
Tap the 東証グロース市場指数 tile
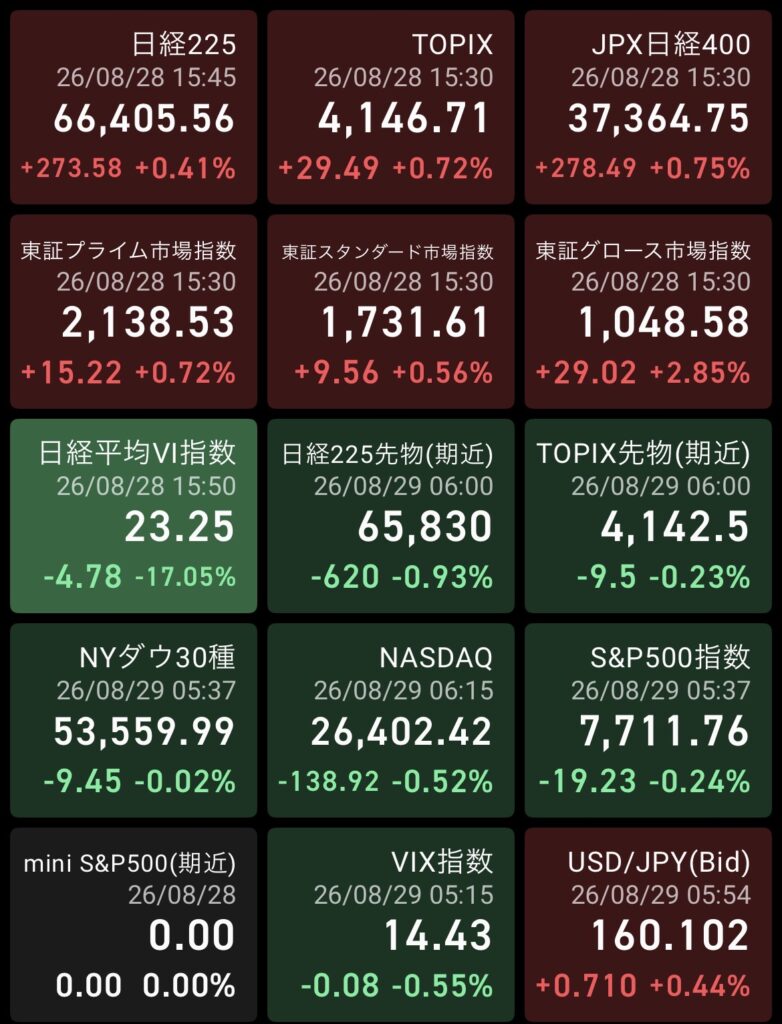pos(648,312)
